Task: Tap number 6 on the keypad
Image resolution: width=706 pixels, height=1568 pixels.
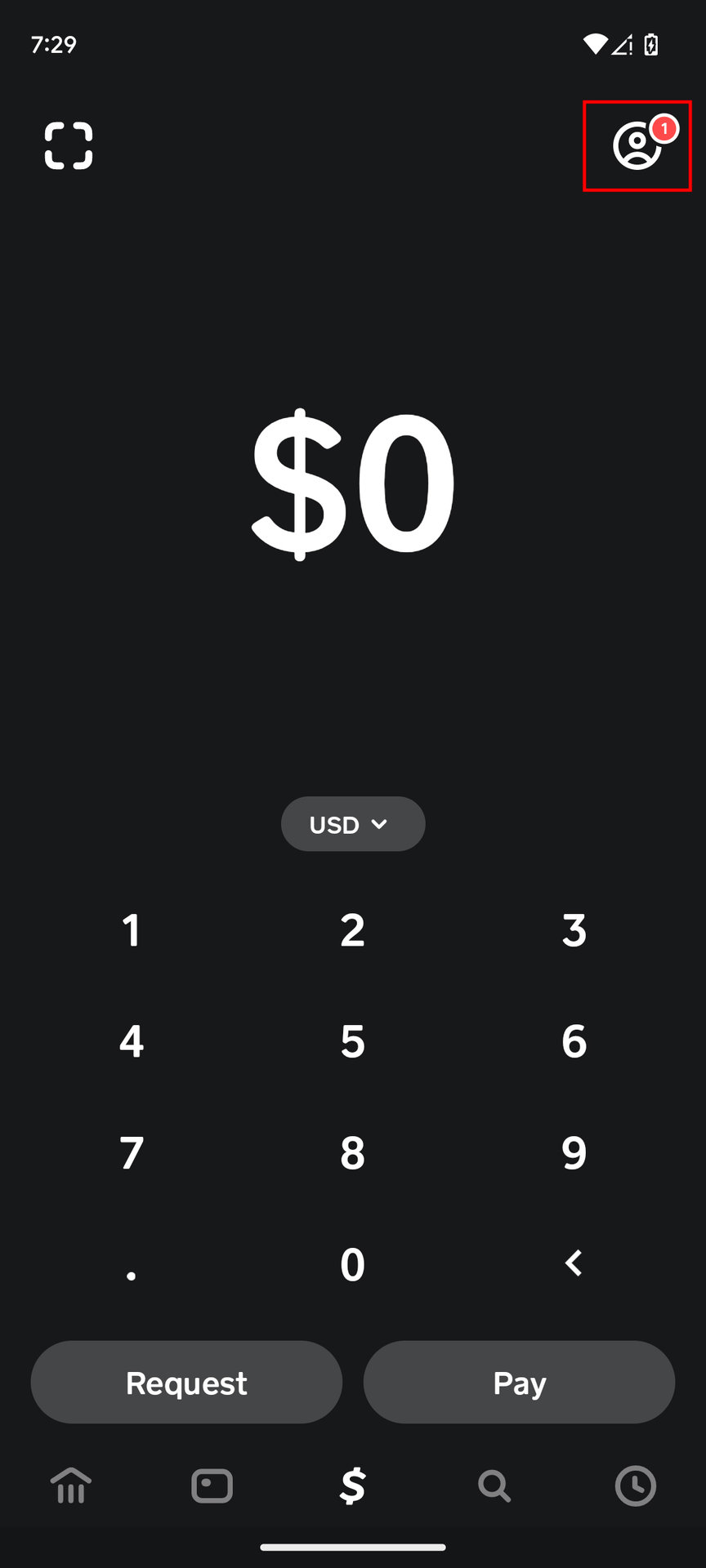Action: [x=574, y=1041]
